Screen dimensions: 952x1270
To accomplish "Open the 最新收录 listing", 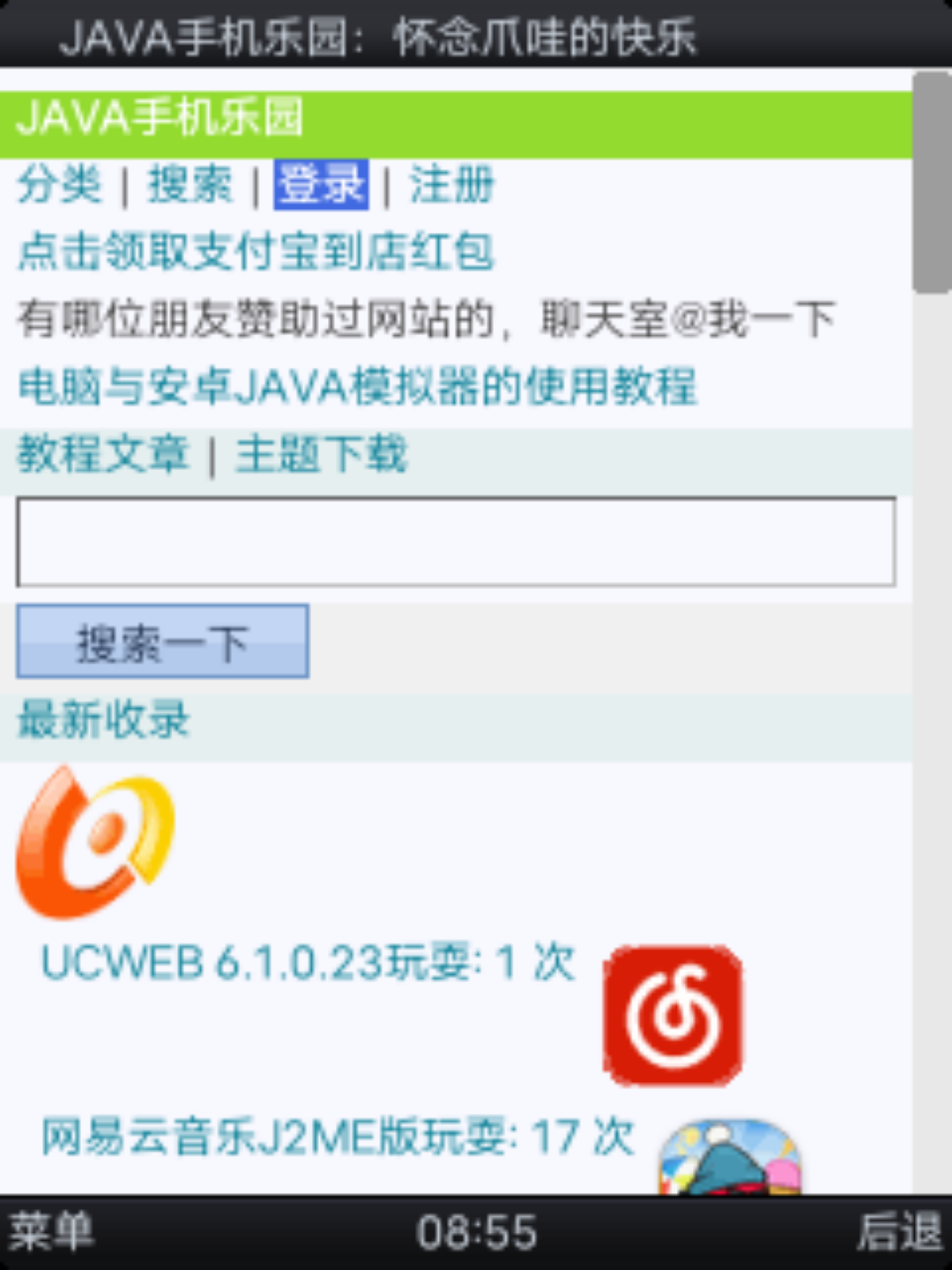I will click(103, 720).
